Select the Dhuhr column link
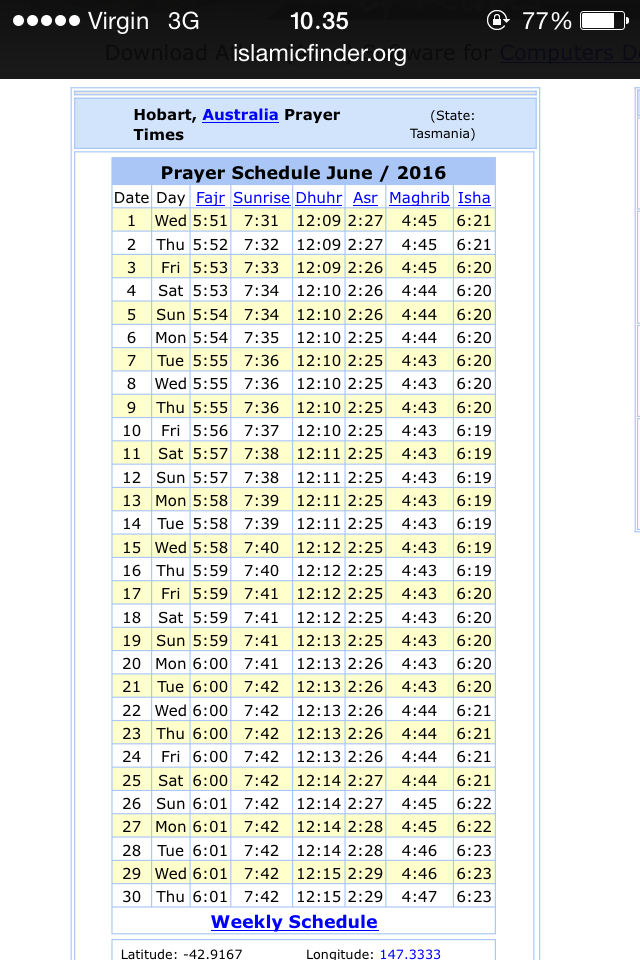This screenshot has width=640, height=960. pyautogui.click(x=318, y=198)
